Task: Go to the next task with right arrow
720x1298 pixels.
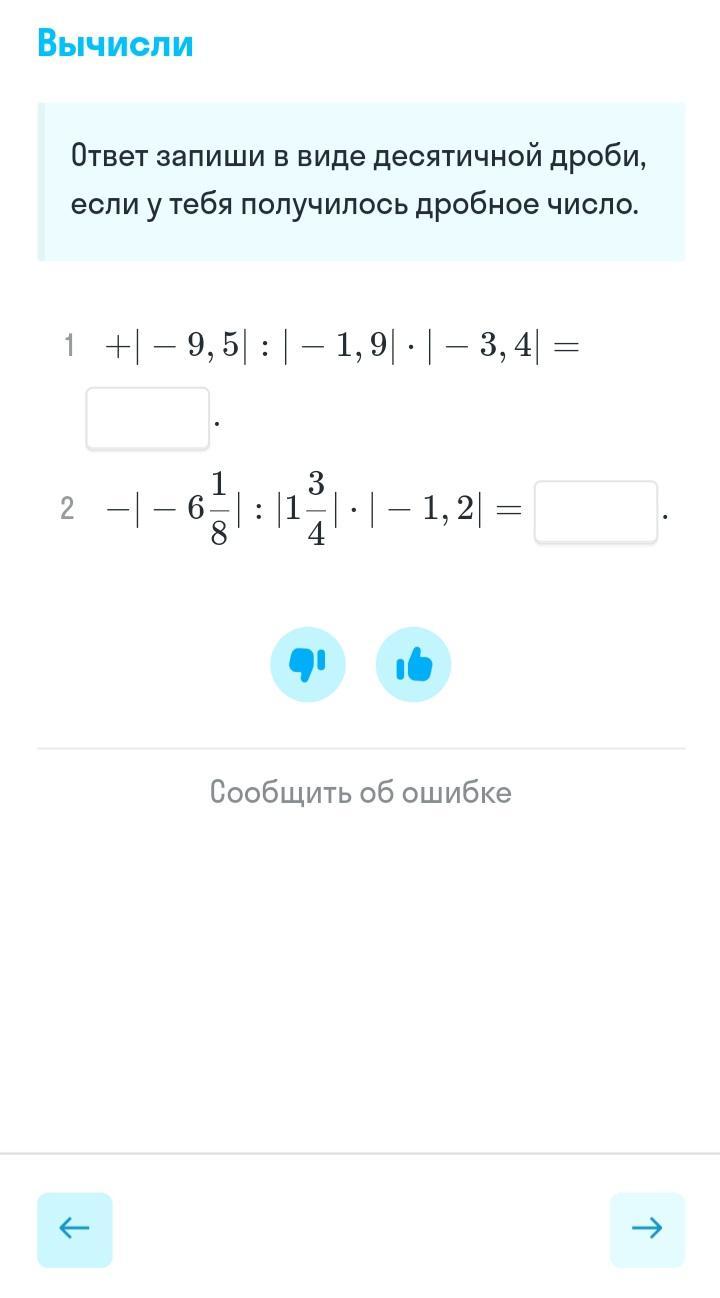Action: point(647,1229)
